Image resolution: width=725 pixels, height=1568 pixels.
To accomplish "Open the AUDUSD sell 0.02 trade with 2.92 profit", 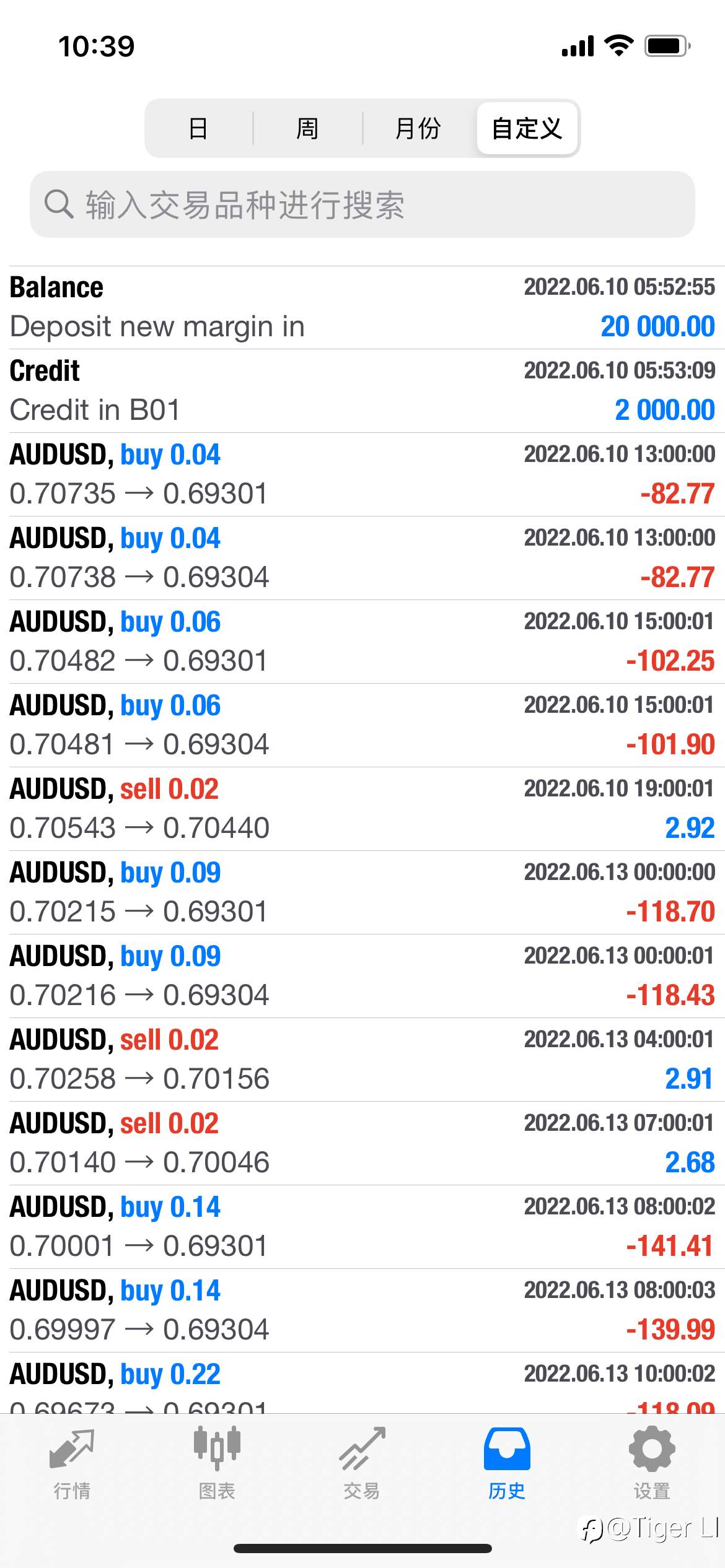I will click(x=362, y=809).
